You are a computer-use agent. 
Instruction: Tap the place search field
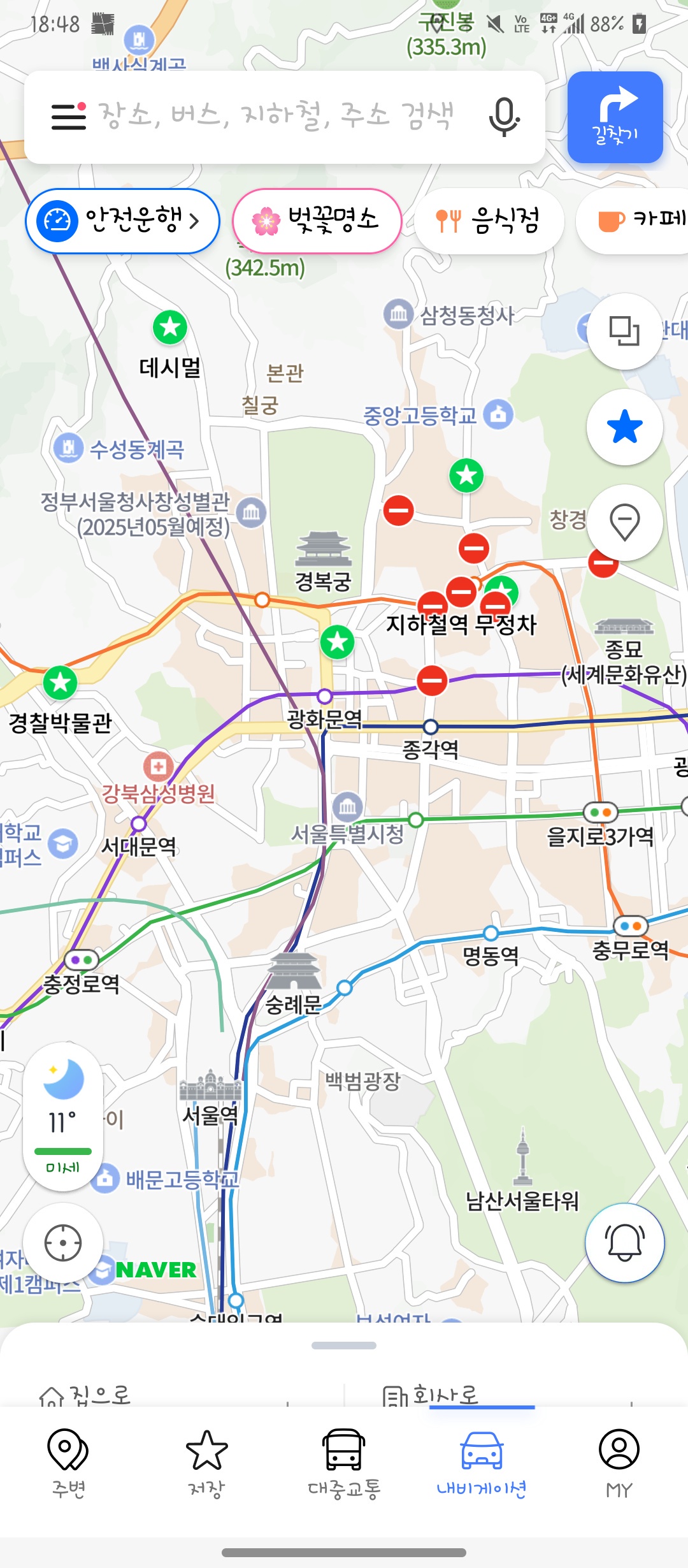click(x=277, y=117)
